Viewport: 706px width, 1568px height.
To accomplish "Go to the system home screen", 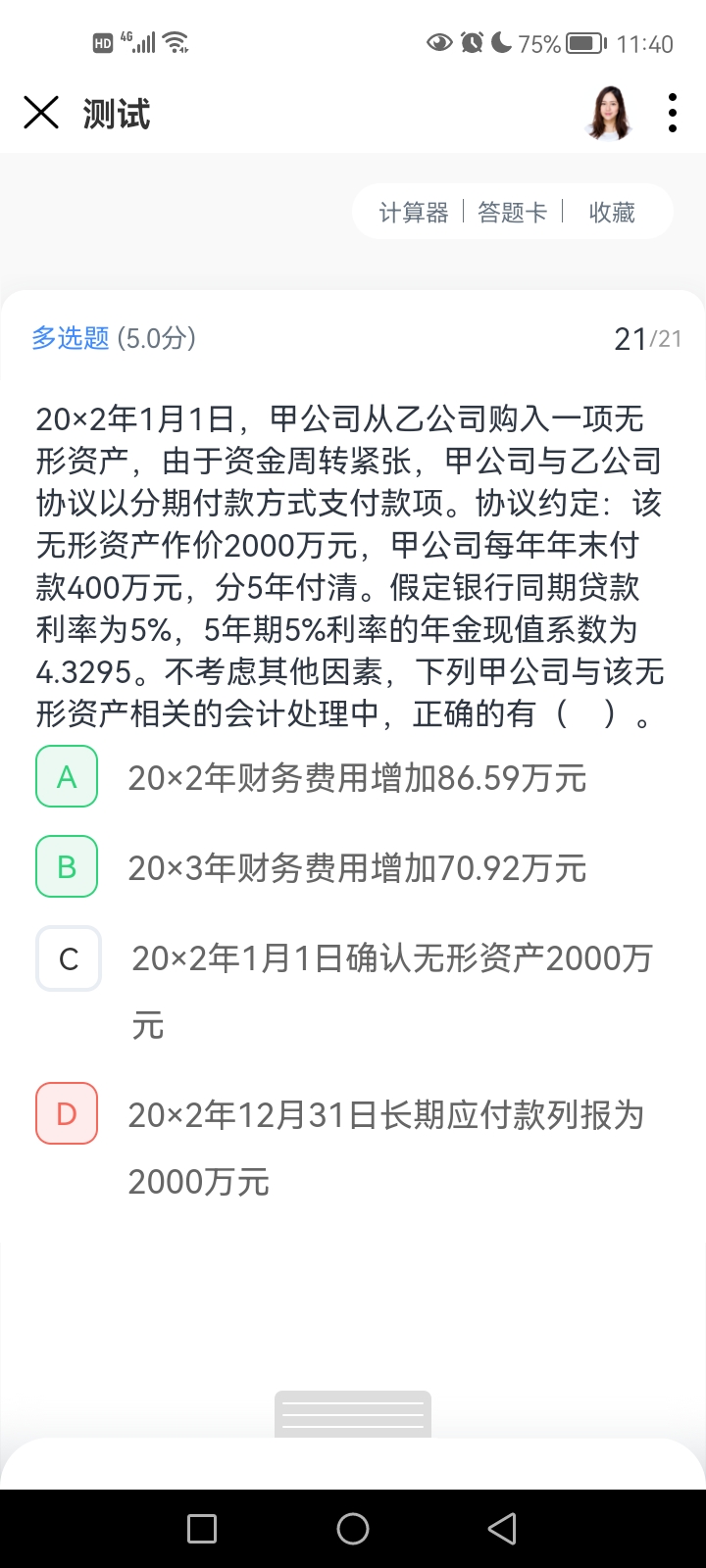I will [x=353, y=1529].
